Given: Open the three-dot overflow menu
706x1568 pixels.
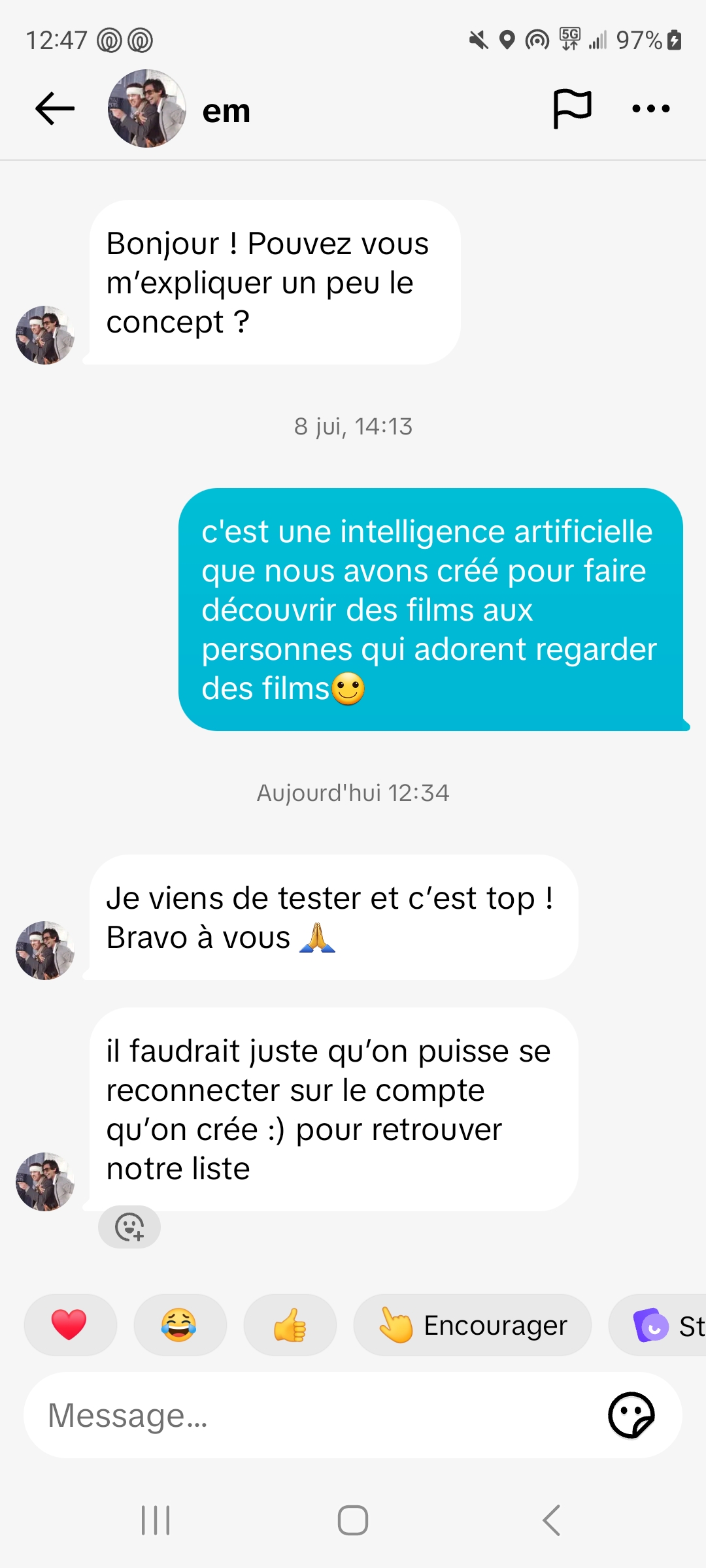Looking at the screenshot, I should 650,109.
